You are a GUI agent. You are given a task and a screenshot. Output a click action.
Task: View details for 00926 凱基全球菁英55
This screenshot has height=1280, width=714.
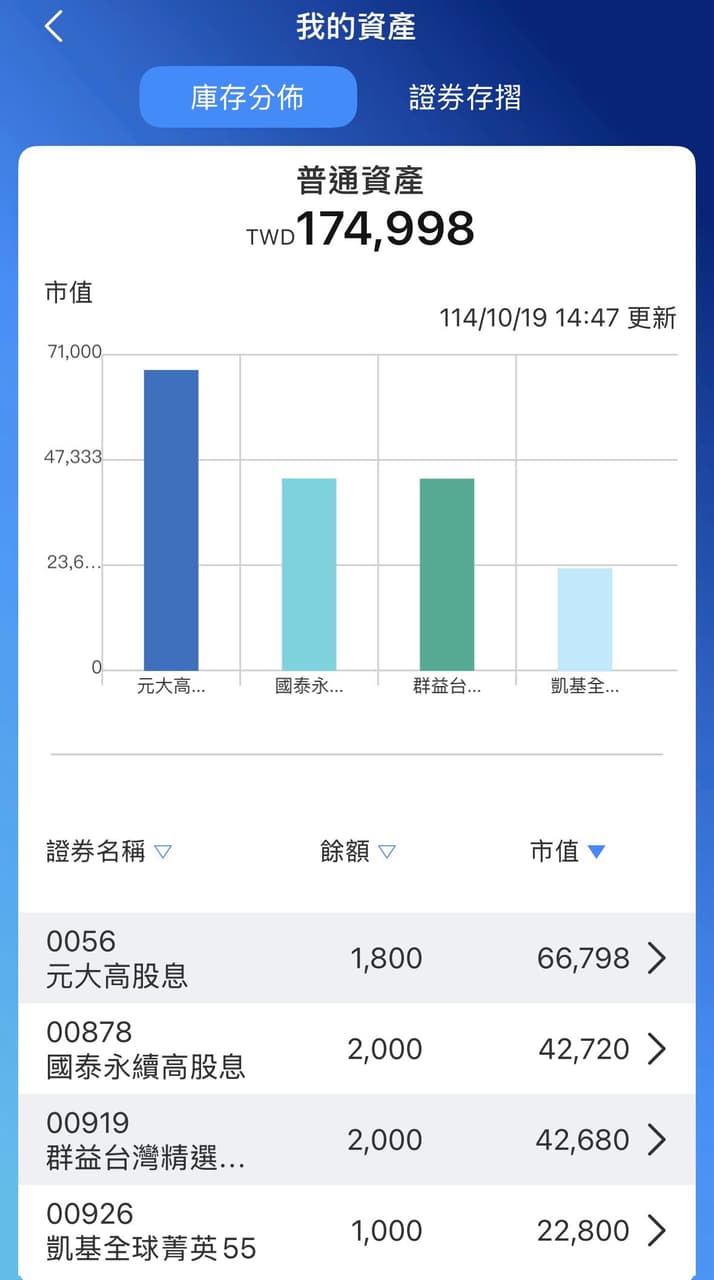(x=357, y=1231)
